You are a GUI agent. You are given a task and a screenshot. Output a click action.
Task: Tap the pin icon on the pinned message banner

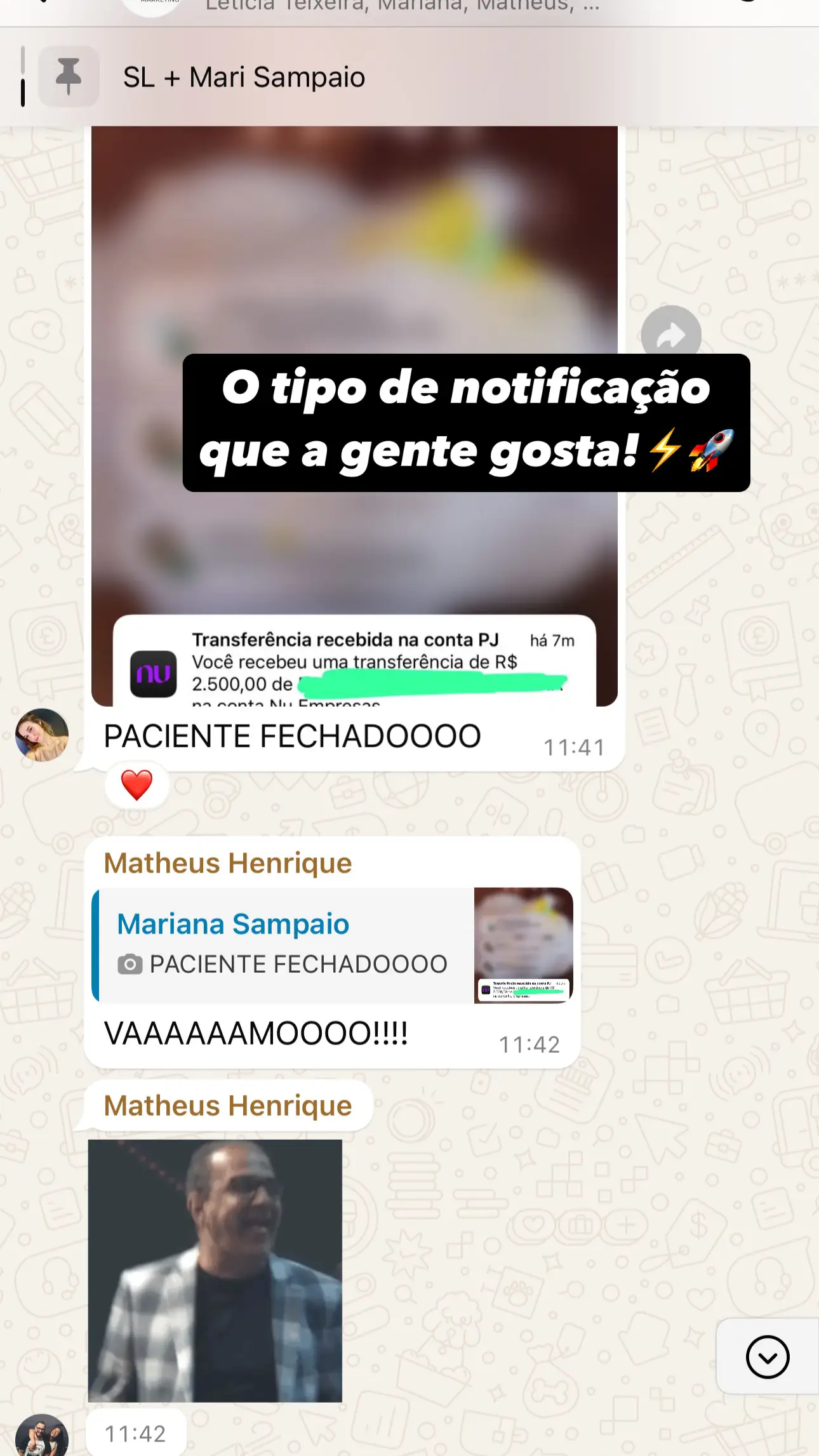69,77
